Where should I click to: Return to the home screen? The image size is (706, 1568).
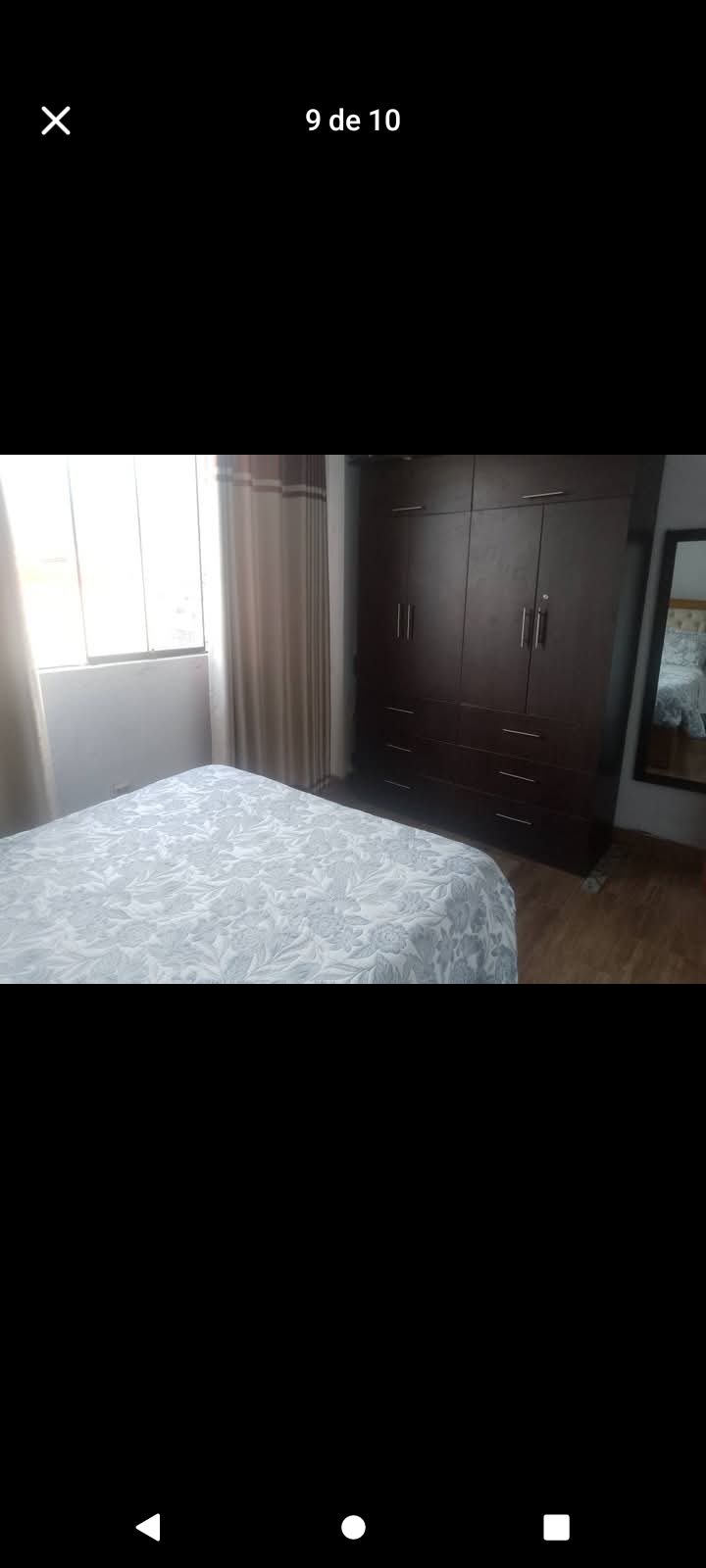(353, 1527)
